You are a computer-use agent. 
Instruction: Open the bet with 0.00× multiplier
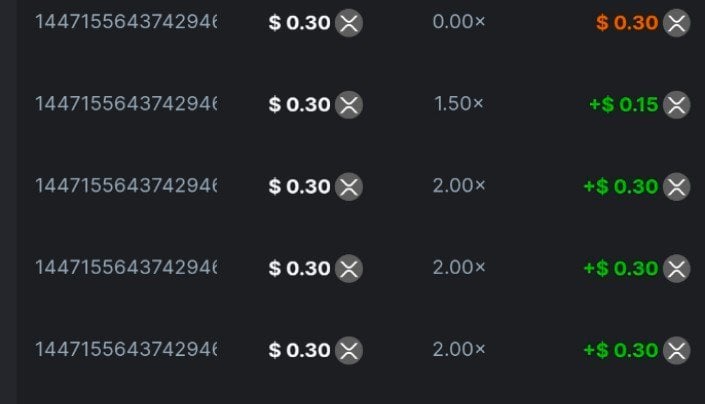click(x=125, y=22)
